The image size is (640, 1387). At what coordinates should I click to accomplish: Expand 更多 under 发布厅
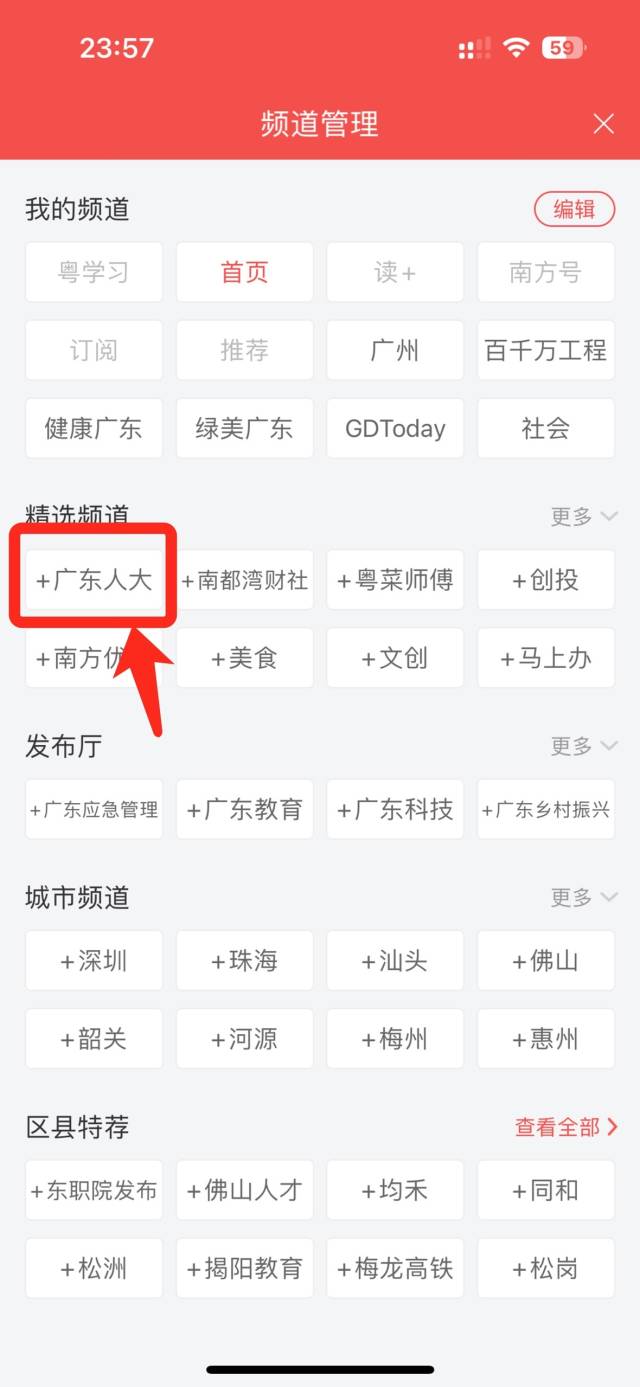point(584,746)
